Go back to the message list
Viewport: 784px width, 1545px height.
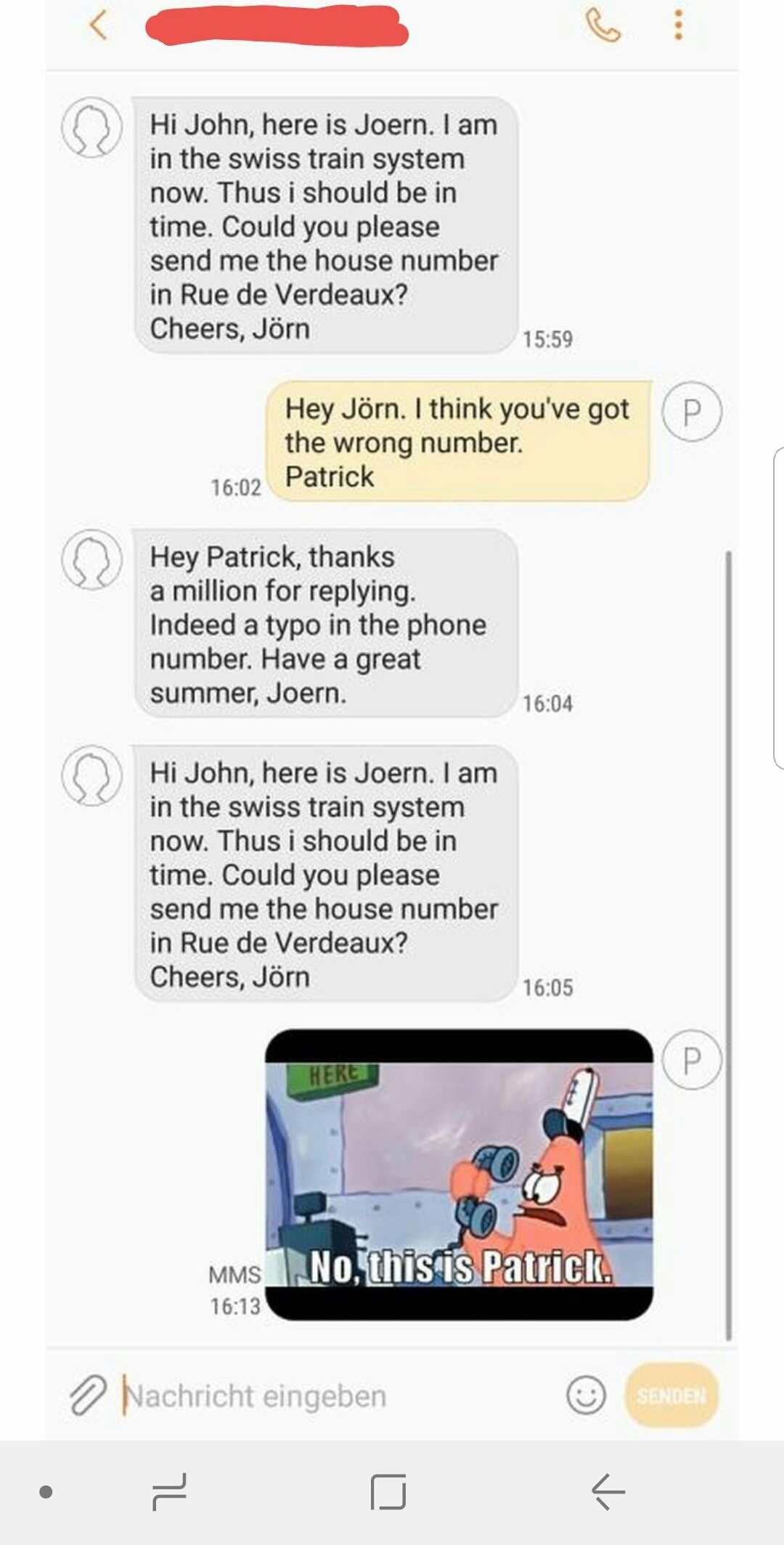99,25
